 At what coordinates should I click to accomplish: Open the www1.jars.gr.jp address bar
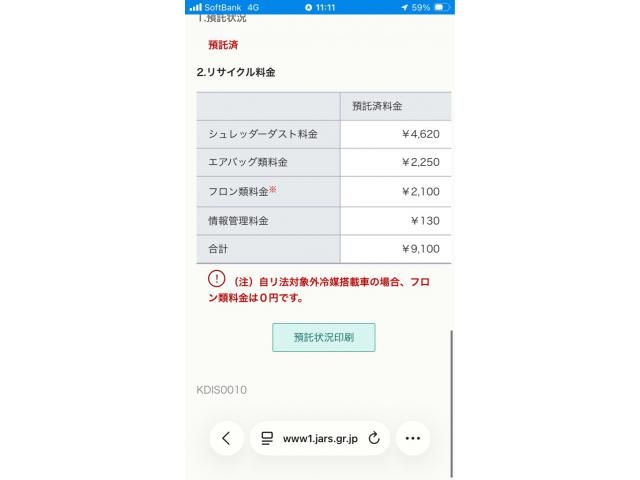pyautogui.click(x=312, y=438)
